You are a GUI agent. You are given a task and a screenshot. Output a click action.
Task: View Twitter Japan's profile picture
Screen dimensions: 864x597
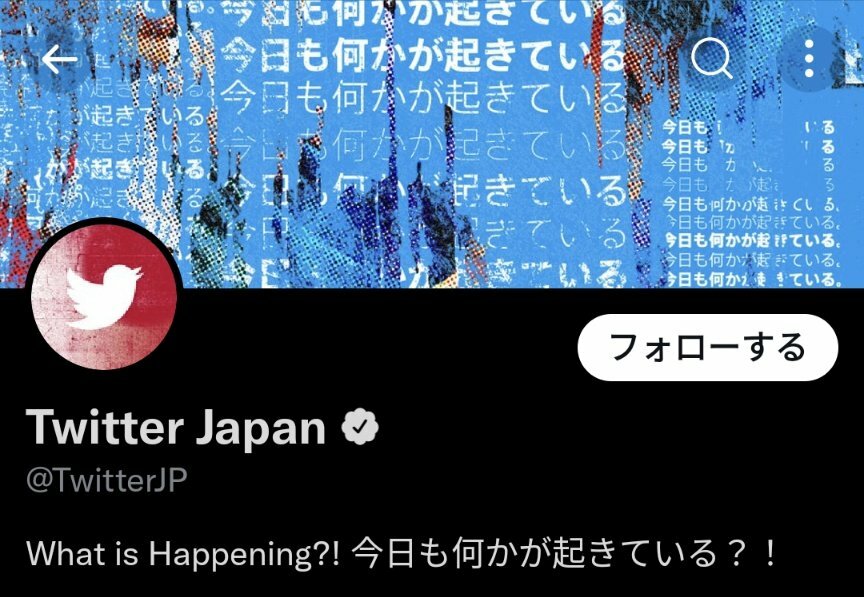104,290
